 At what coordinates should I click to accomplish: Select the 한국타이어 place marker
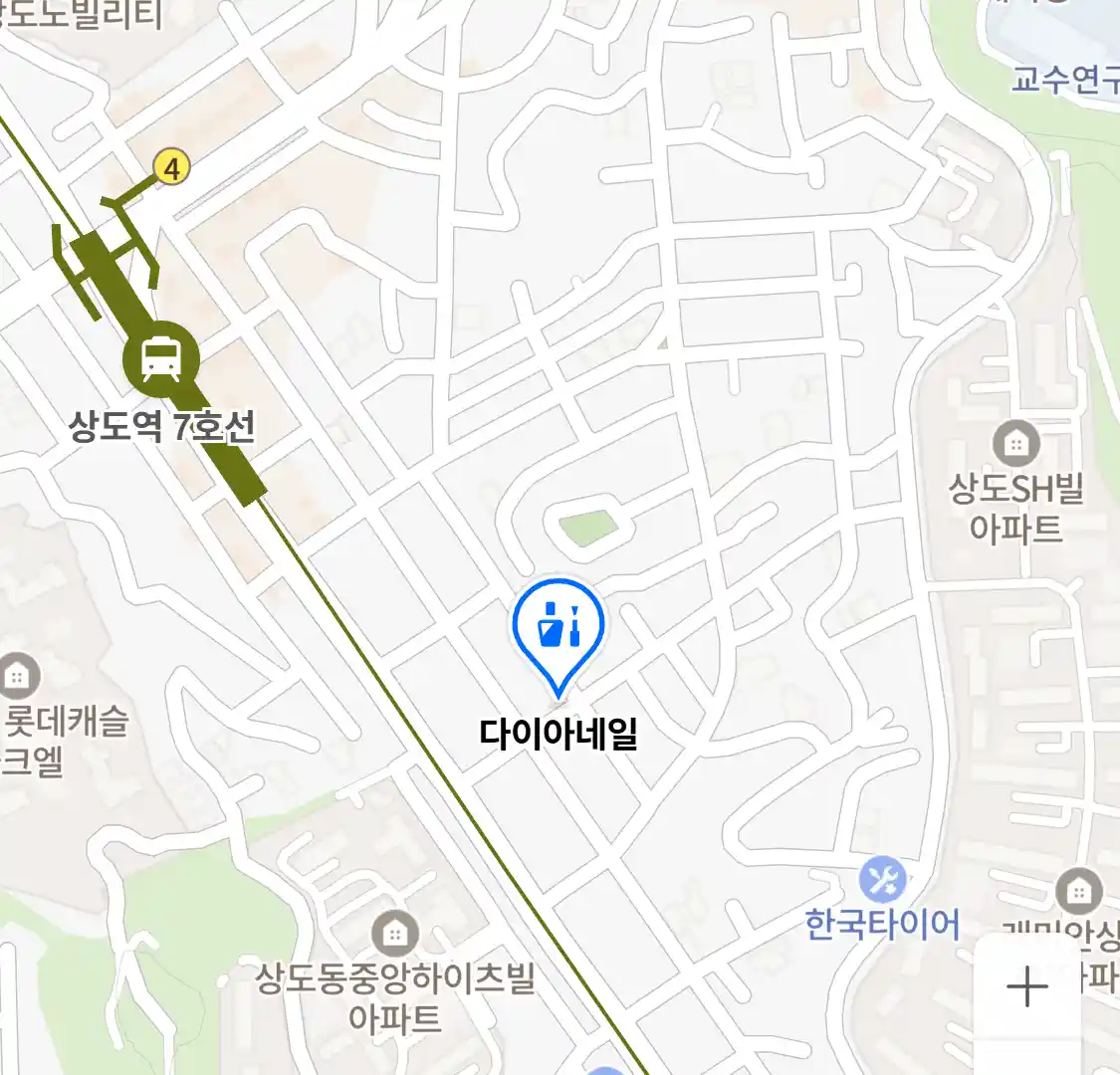[882, 880]
